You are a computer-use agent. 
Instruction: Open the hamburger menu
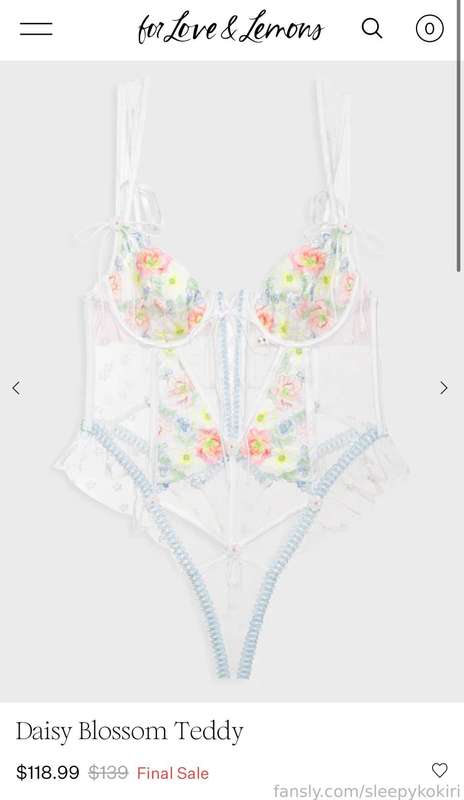click(x=36, y=29)
